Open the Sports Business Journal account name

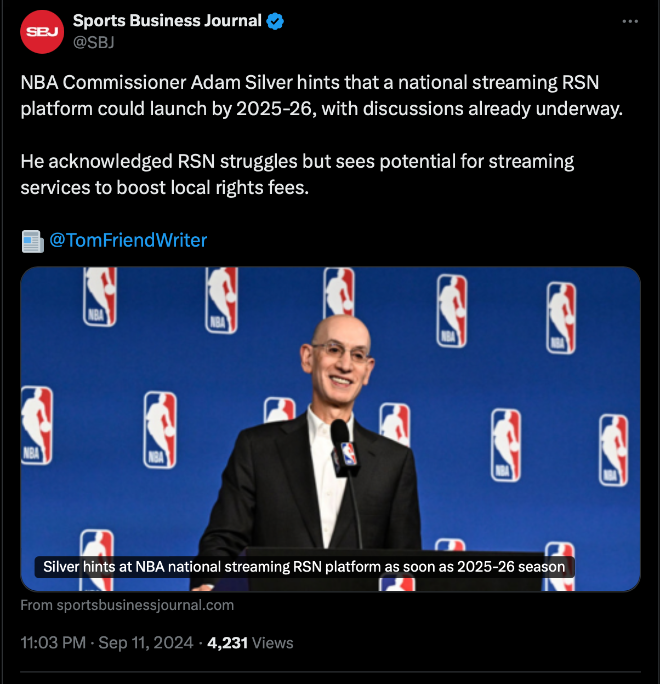click(x=167, y=20)
